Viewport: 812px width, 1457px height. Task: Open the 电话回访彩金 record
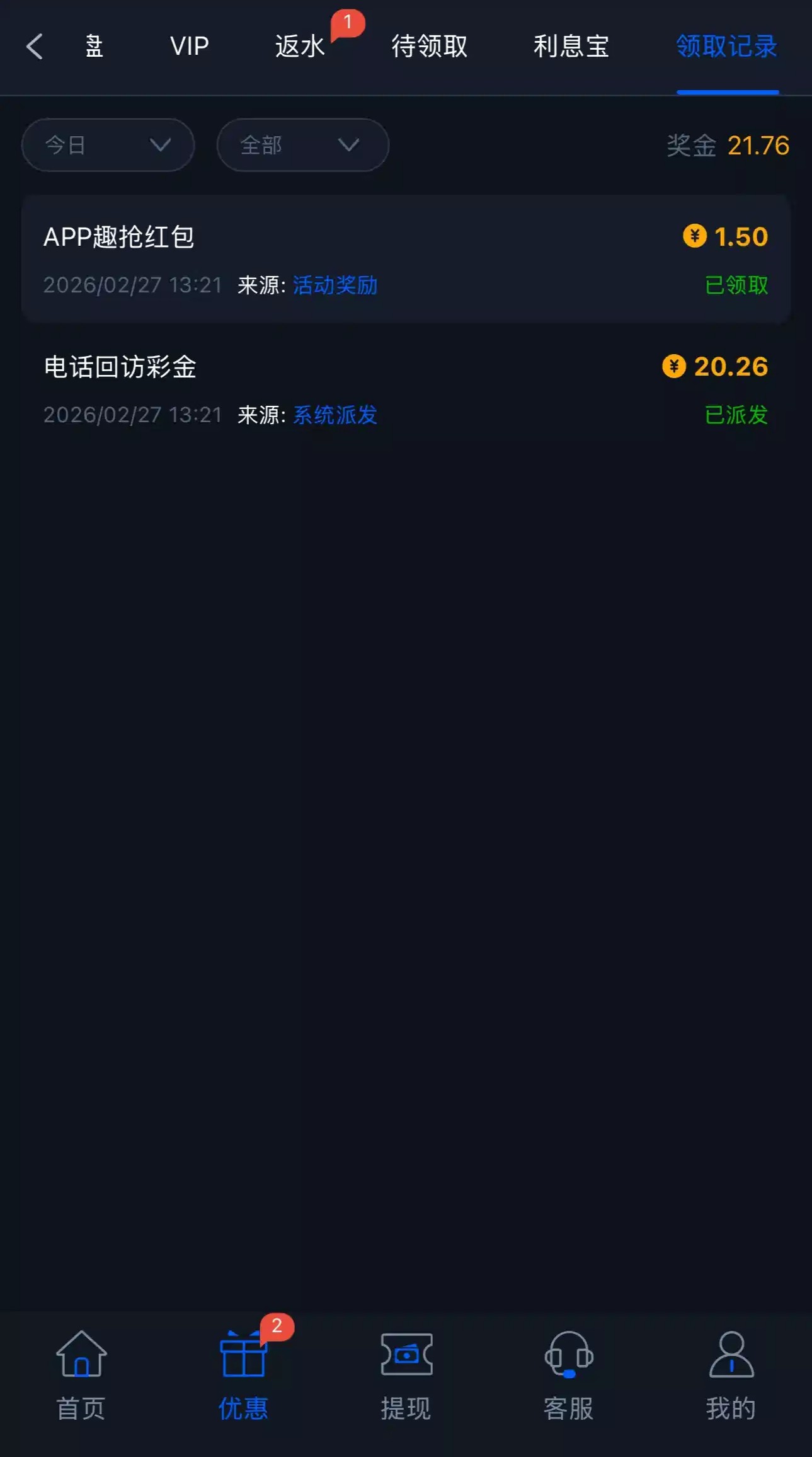point(406,389)
